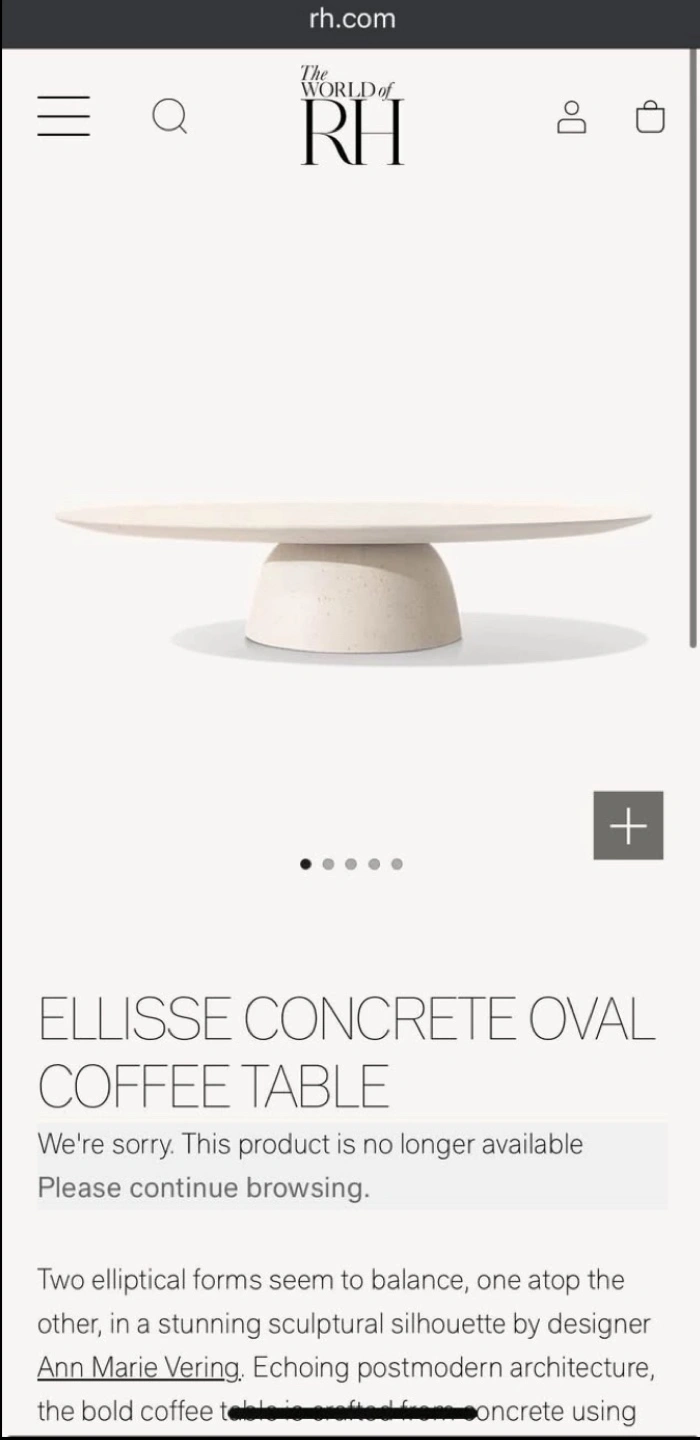The width and height of the screenshot is (700, 1440).
Task: Open the Ann Marie Vering designer link
Action: (139, 1367)
